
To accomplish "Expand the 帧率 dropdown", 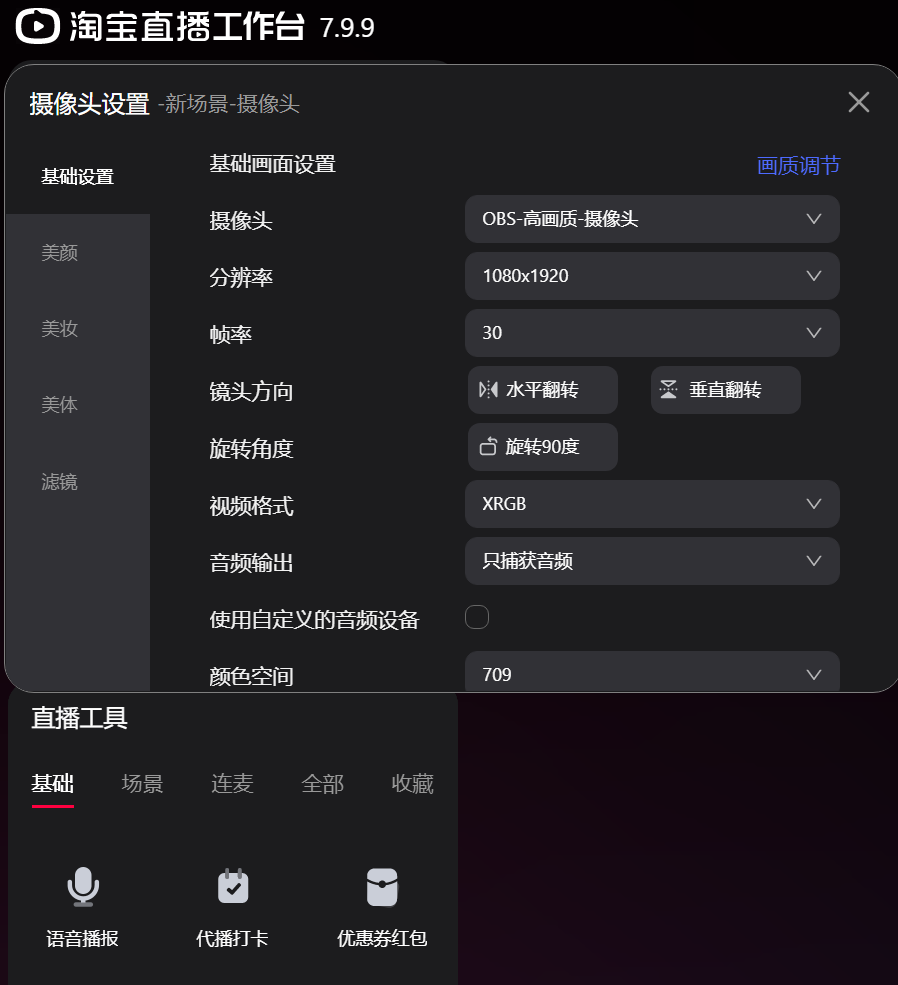I will tap(651, 333).
